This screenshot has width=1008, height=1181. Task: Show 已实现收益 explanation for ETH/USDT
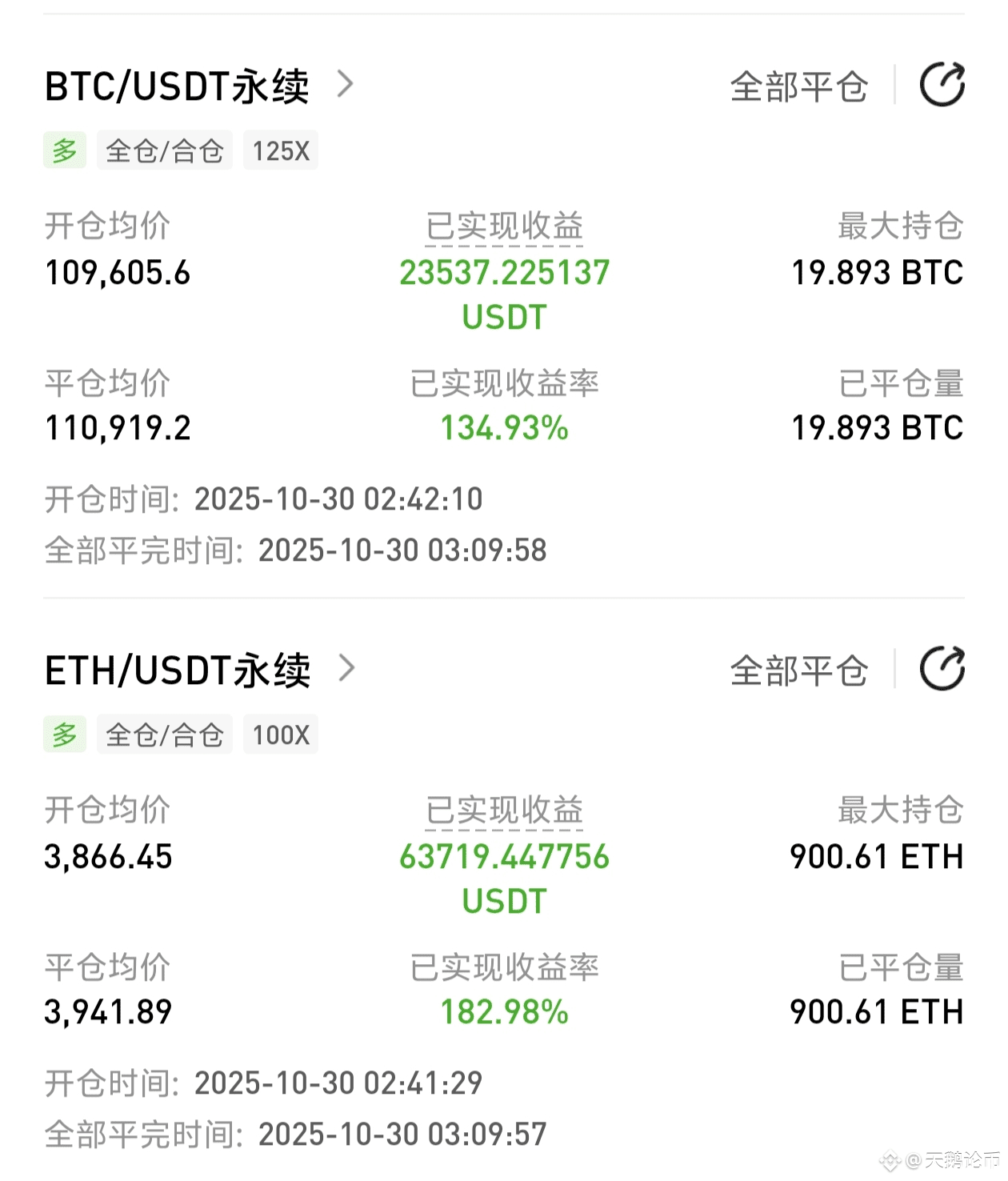coord(504,811)
